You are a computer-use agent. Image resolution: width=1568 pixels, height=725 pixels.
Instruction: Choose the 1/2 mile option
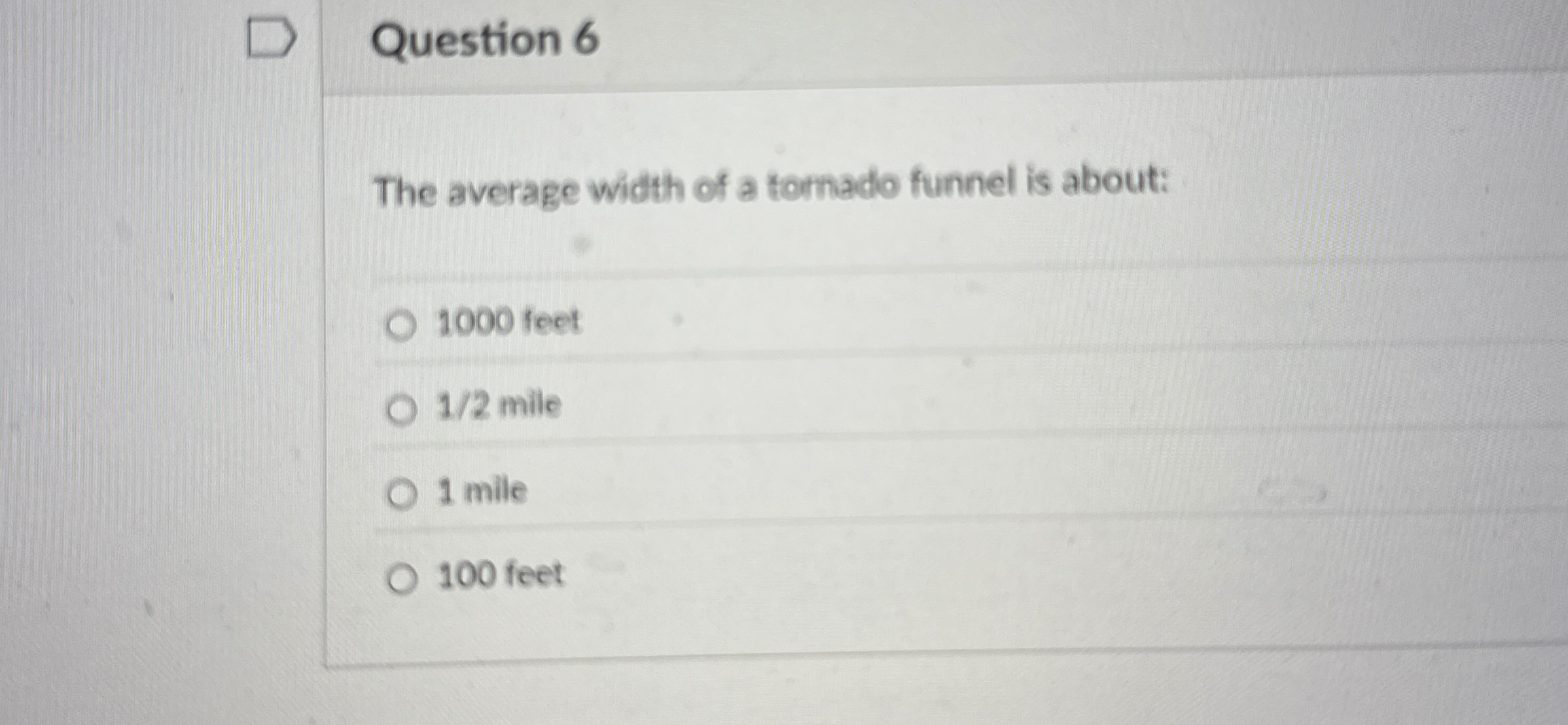pos(401,411)
